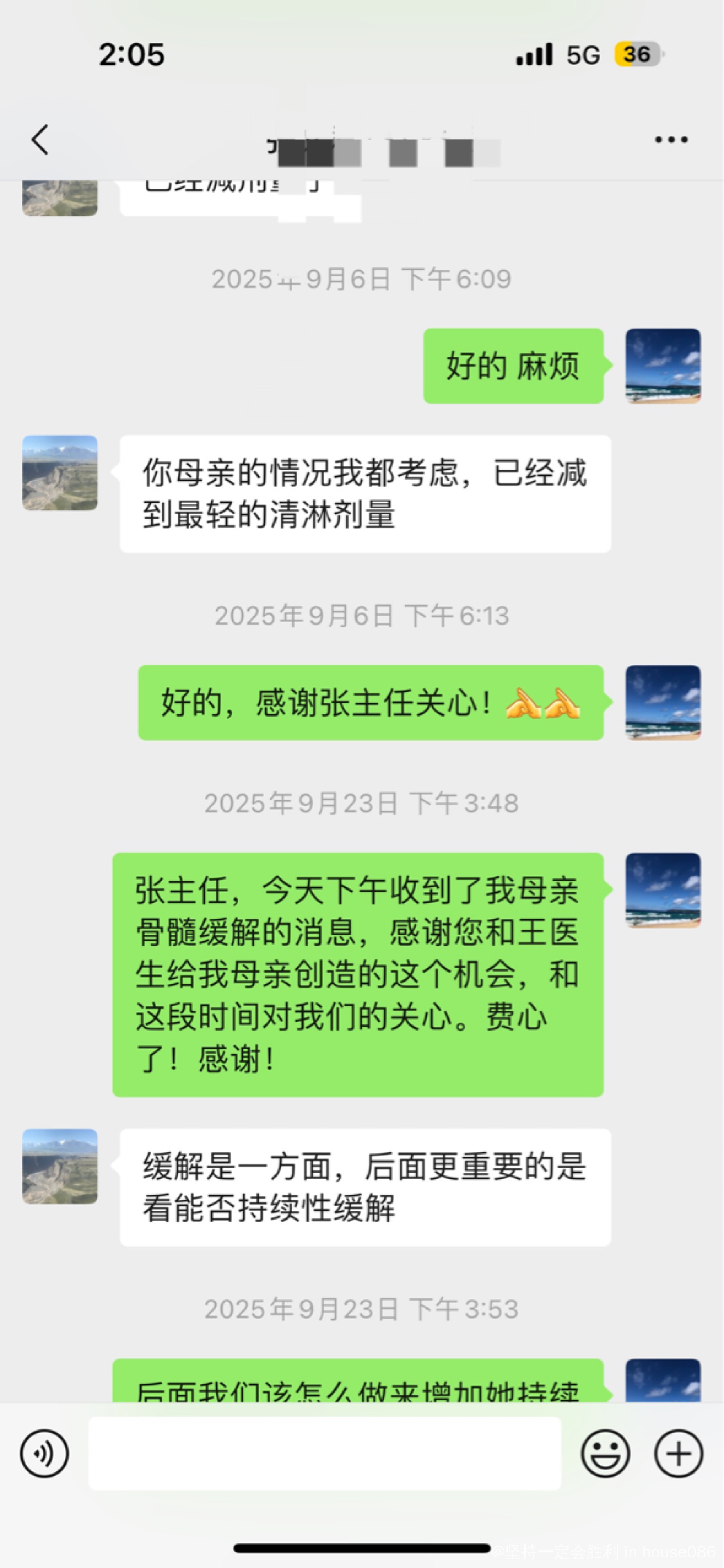Open the plus attachment menu

(x=678, y=1453)
